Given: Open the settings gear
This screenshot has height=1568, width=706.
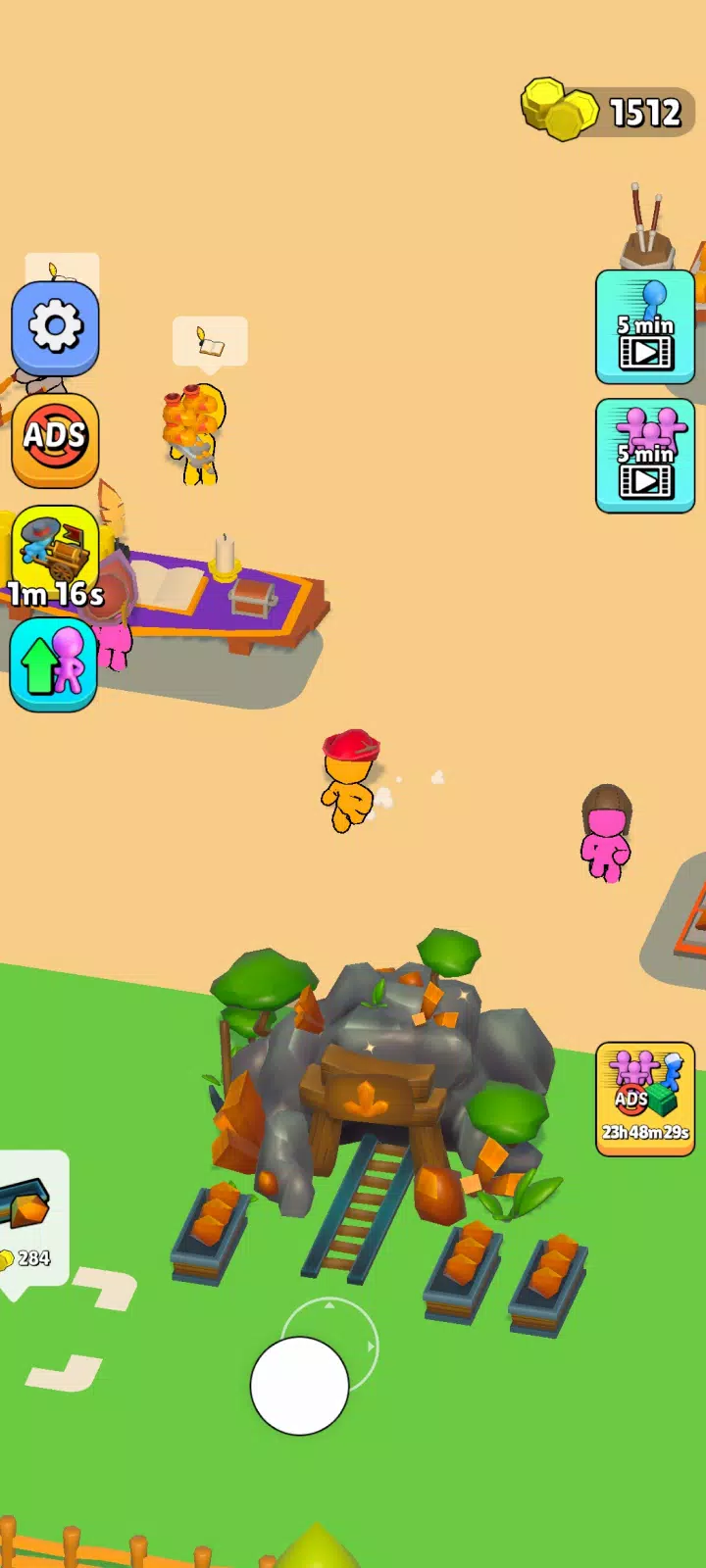Looking at the screenshot, I should [x=55, y=327].
